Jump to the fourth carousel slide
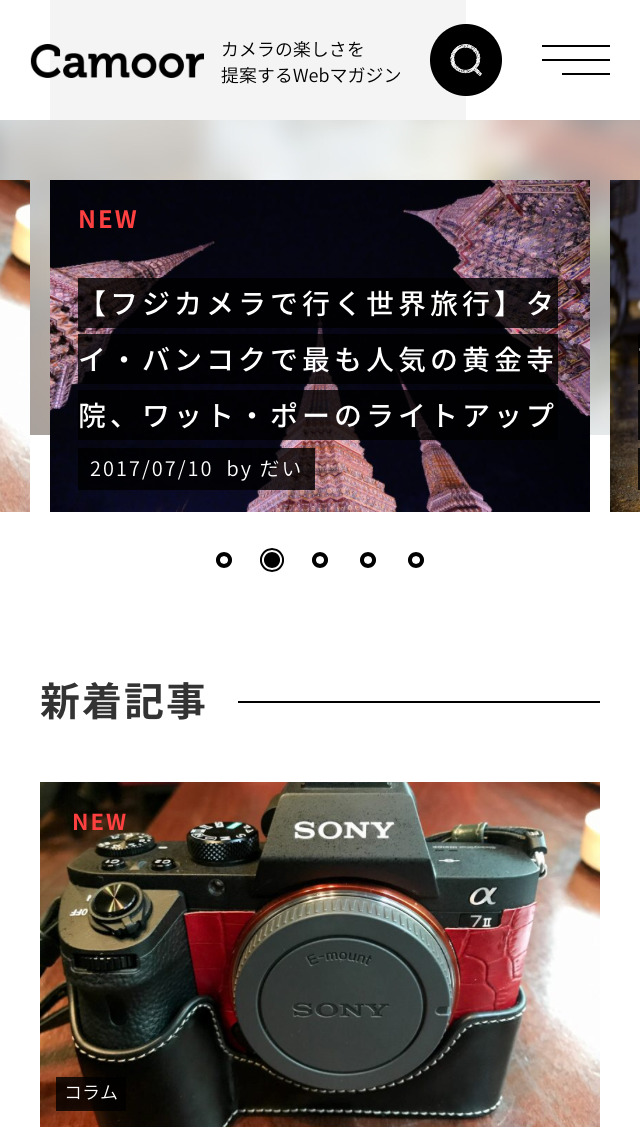 (x=368, y=560)
